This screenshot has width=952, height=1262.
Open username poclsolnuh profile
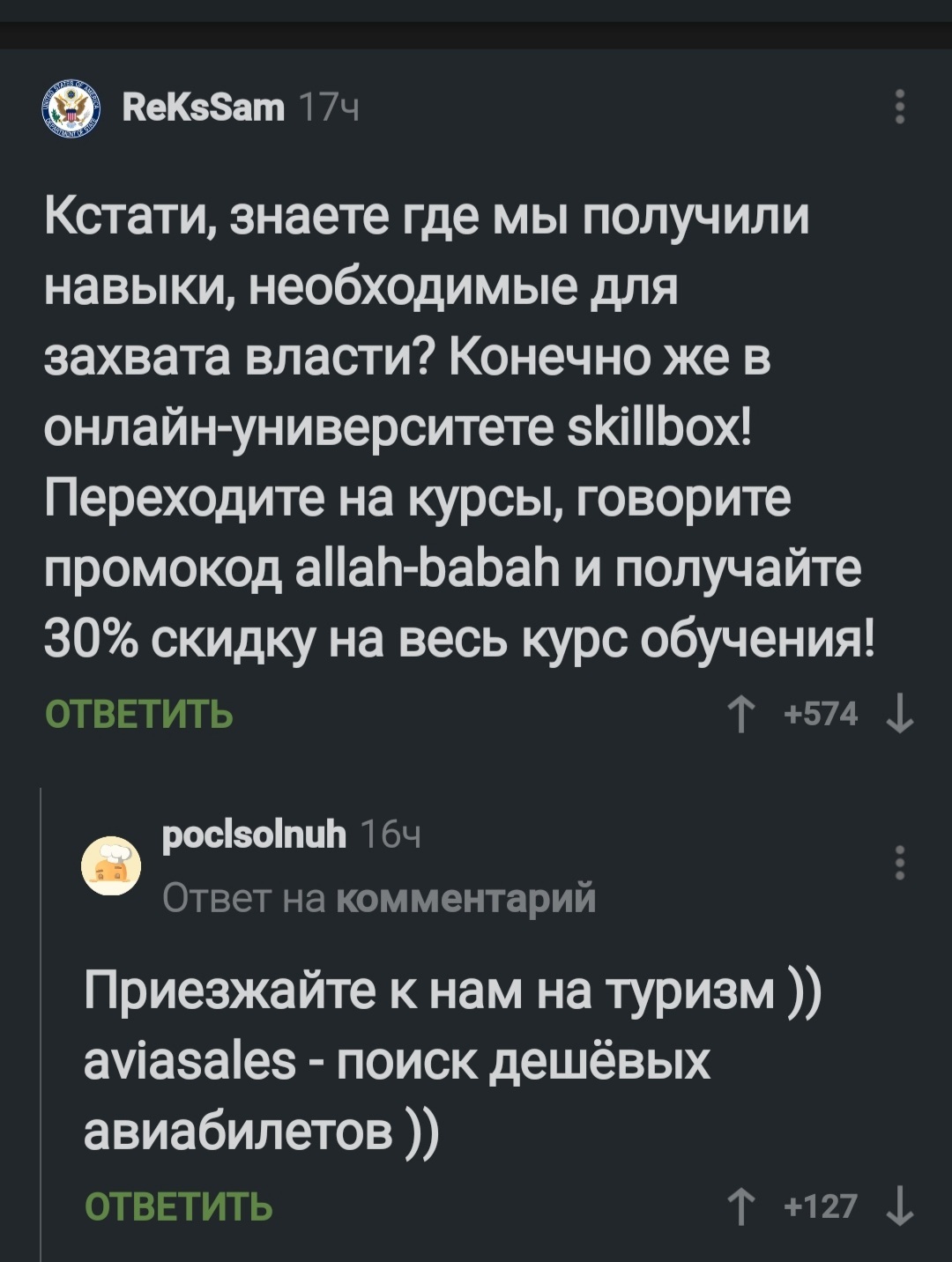click(x=255, y=834)
